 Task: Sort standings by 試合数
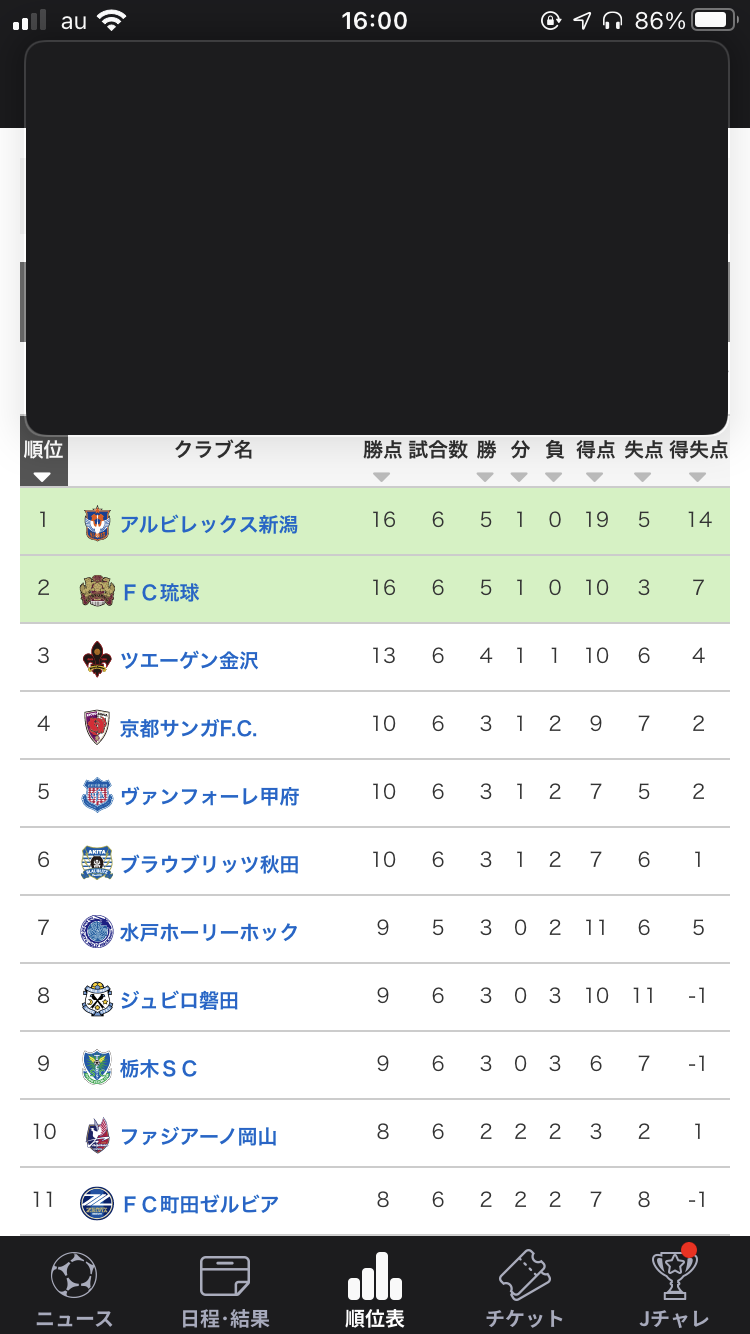click(438, 460)
